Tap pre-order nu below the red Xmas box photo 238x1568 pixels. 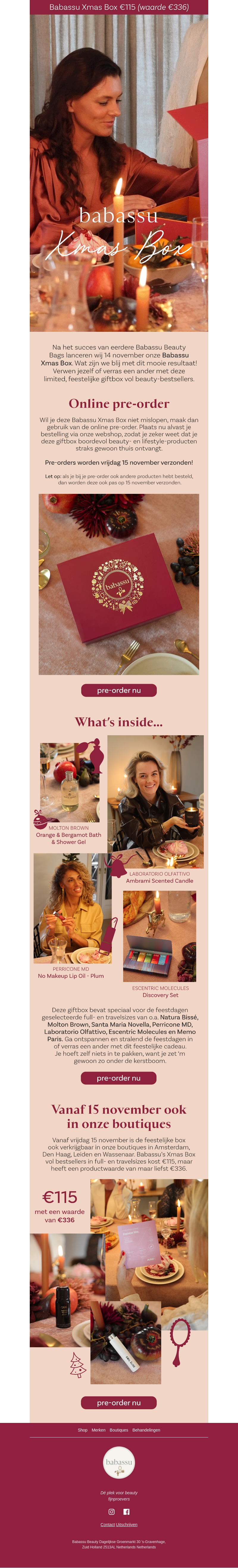[x=119, y=690]
